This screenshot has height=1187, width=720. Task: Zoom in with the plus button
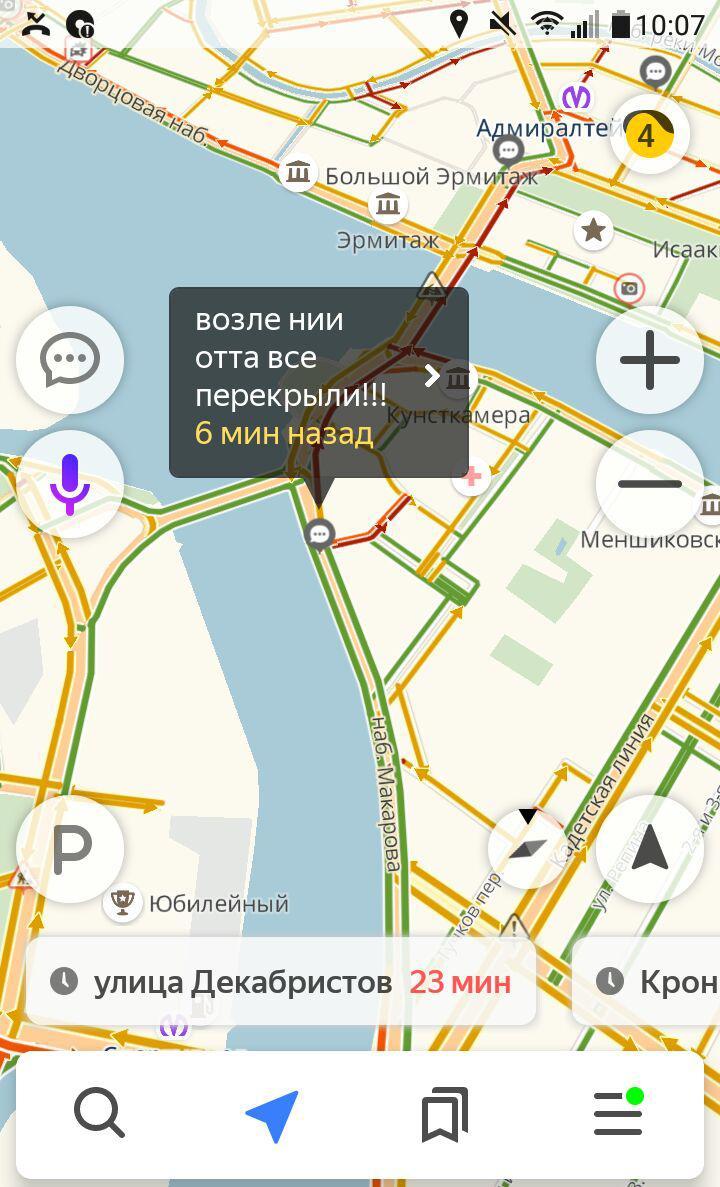649,360
